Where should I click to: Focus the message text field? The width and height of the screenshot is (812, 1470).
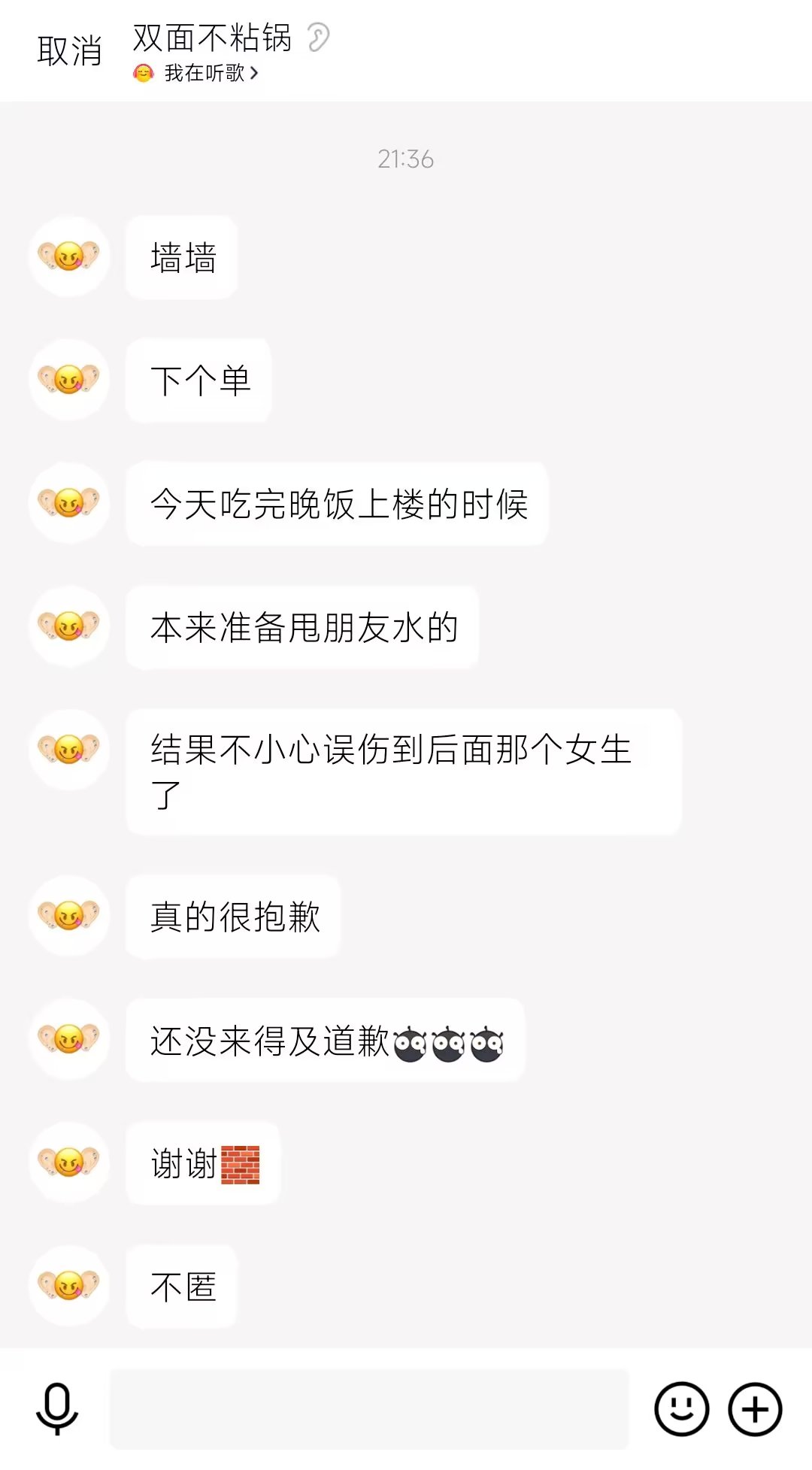368,1408
